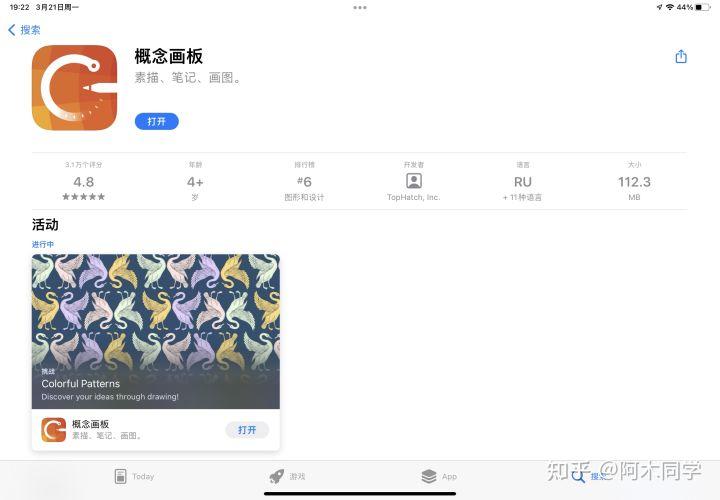720x500 pixels.
Task: Tap 打开 button in the event card
Action: [x=247, y=430]
